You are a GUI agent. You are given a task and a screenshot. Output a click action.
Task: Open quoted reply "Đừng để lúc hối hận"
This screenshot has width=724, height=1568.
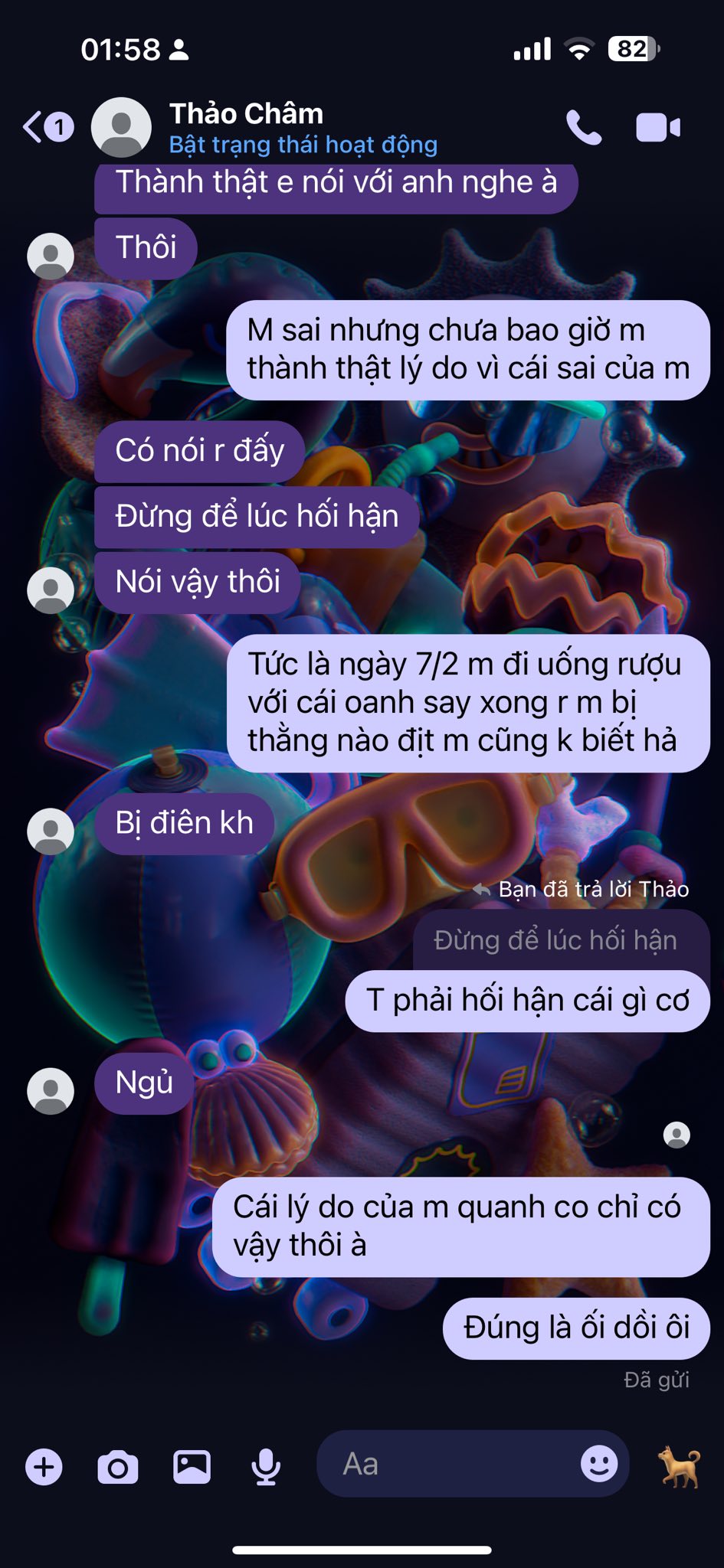(x=555, y=940)
